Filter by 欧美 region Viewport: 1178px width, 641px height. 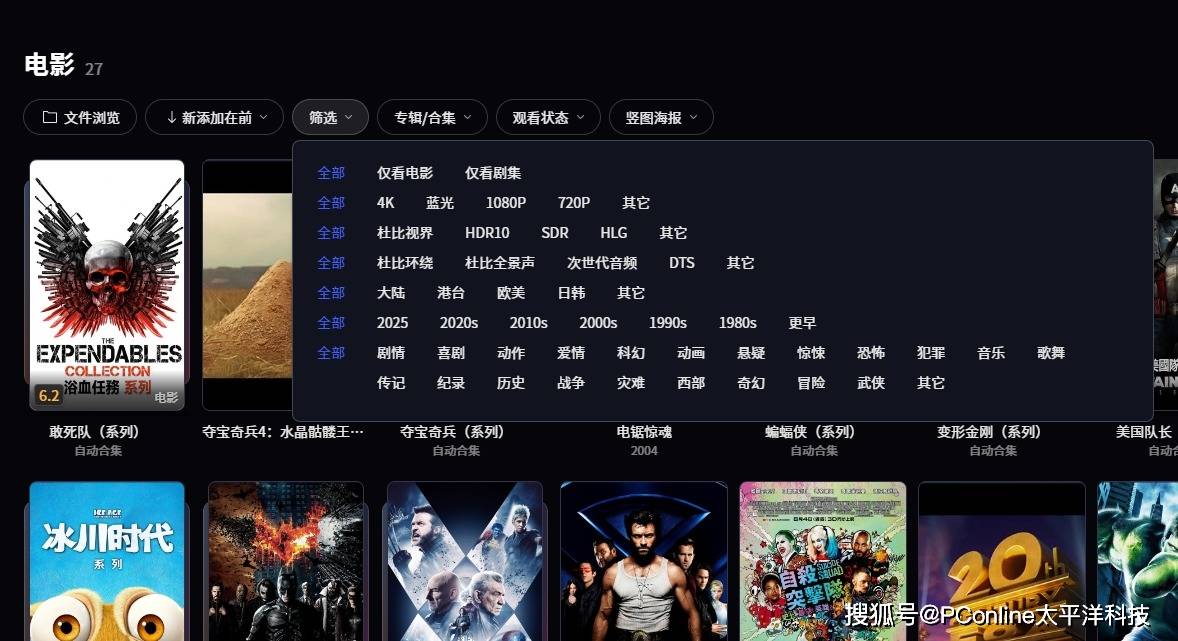[511, 293]
